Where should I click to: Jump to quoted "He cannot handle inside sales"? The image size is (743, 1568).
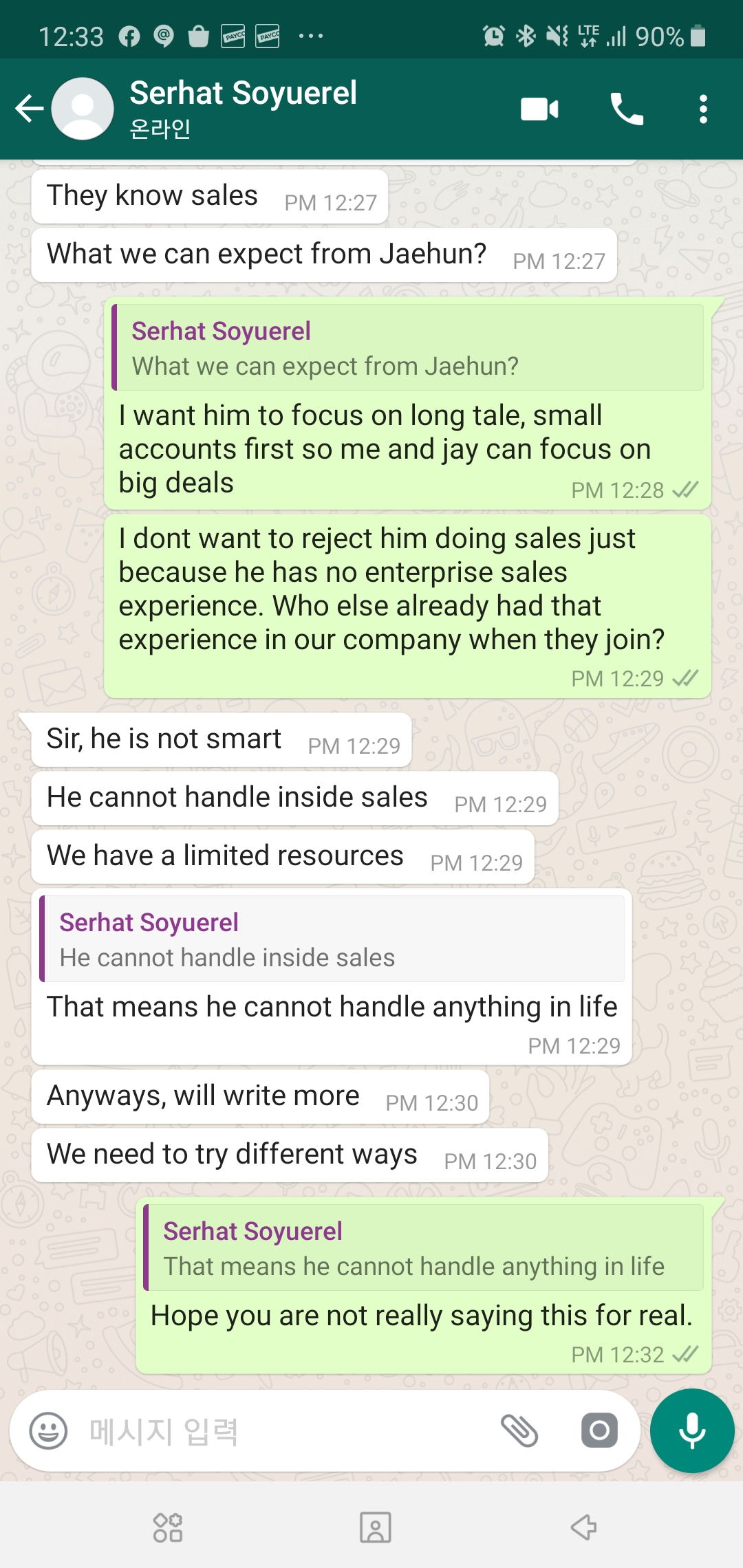332,939
